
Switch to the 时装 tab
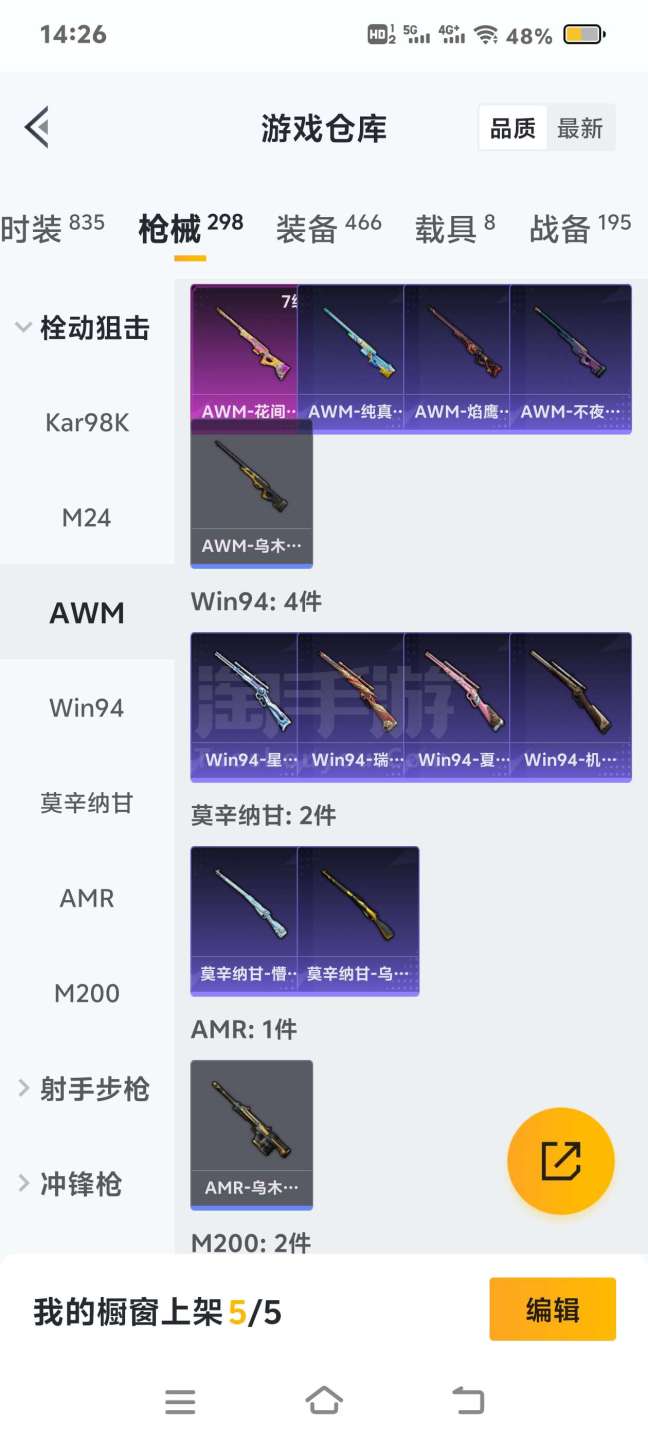click(x=50, y=228)
